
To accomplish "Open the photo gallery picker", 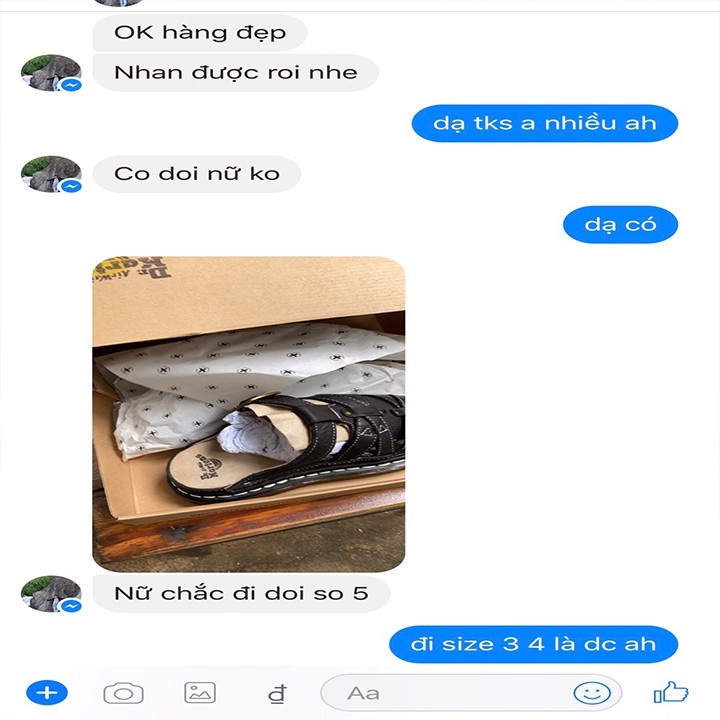I will click(200, 692).
